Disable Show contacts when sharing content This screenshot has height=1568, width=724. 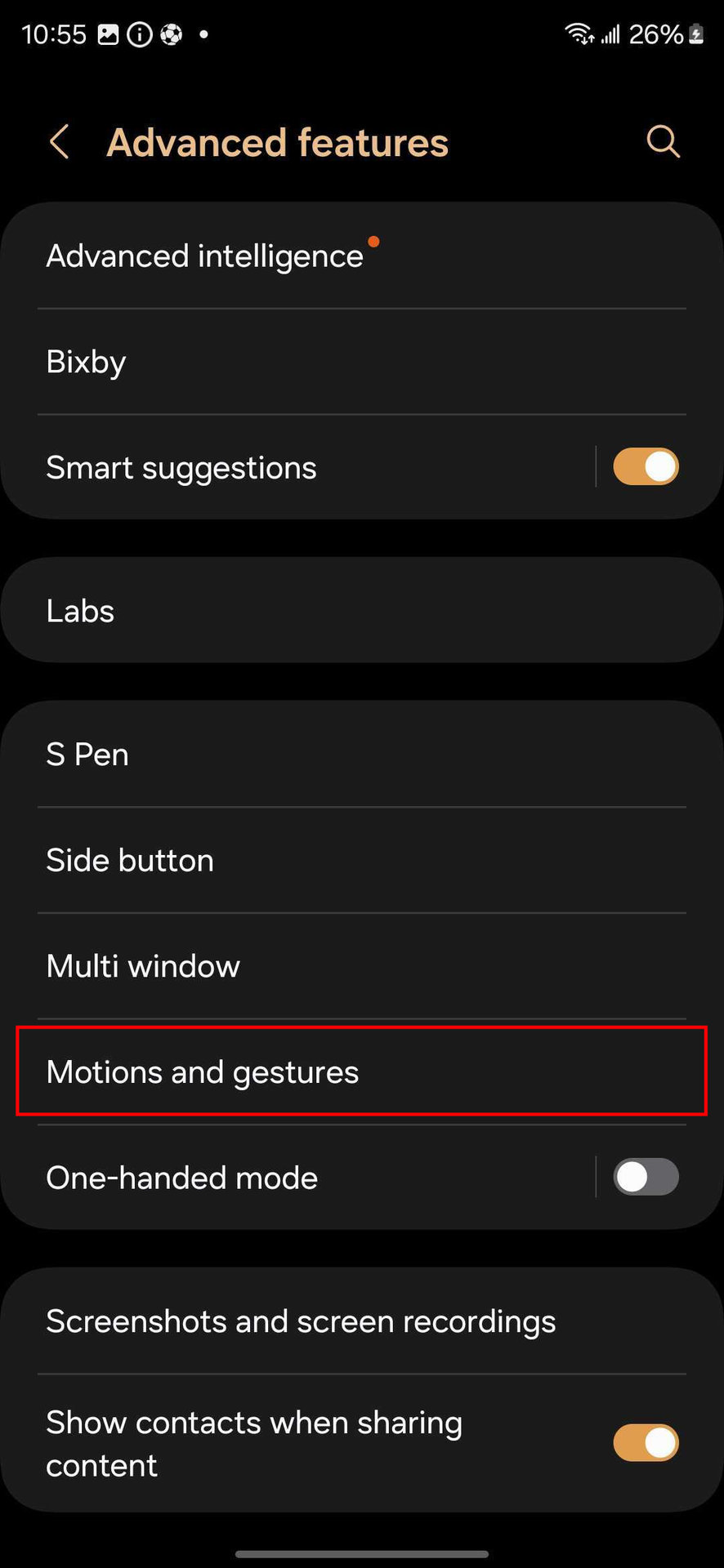(646, 1443)
